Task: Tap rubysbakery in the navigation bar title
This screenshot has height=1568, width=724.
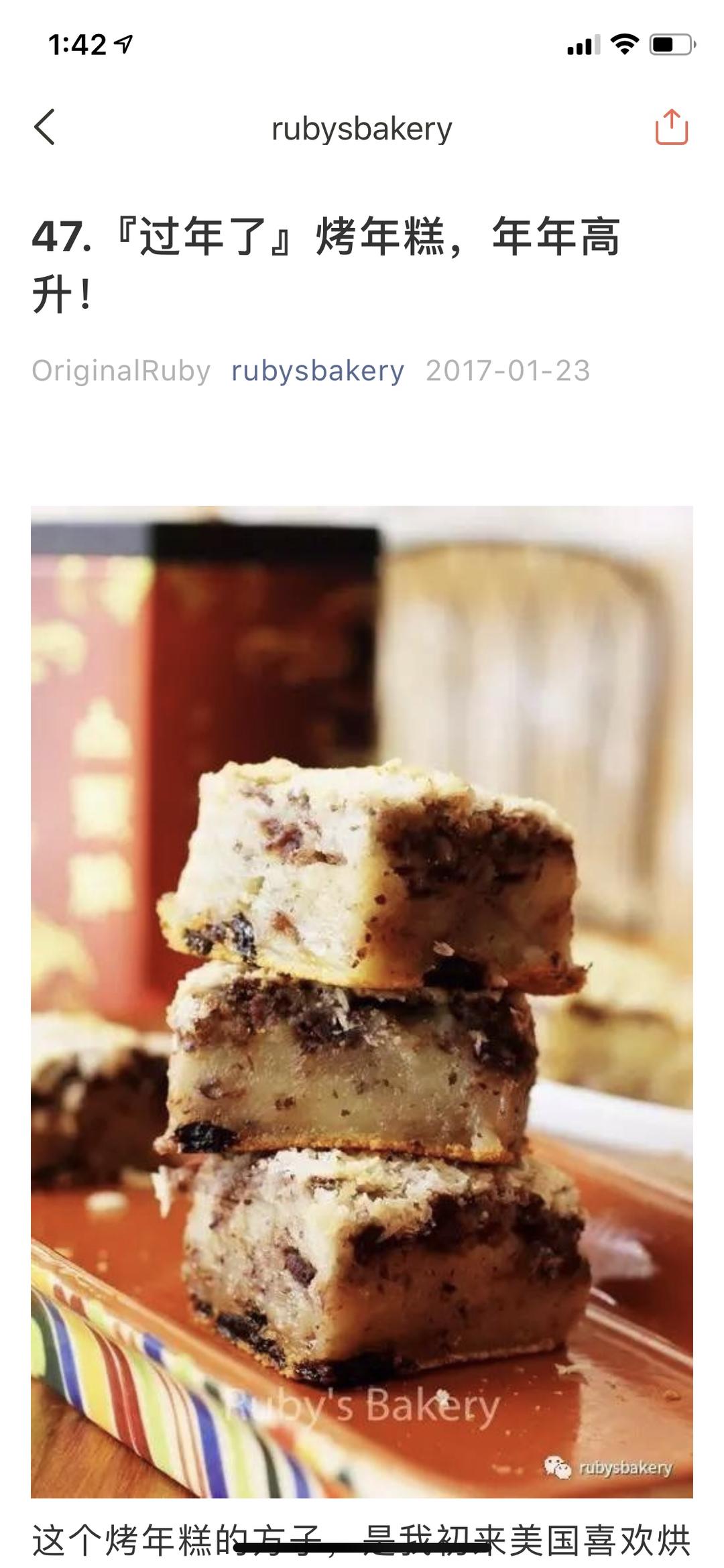Action: click(362, 127)
